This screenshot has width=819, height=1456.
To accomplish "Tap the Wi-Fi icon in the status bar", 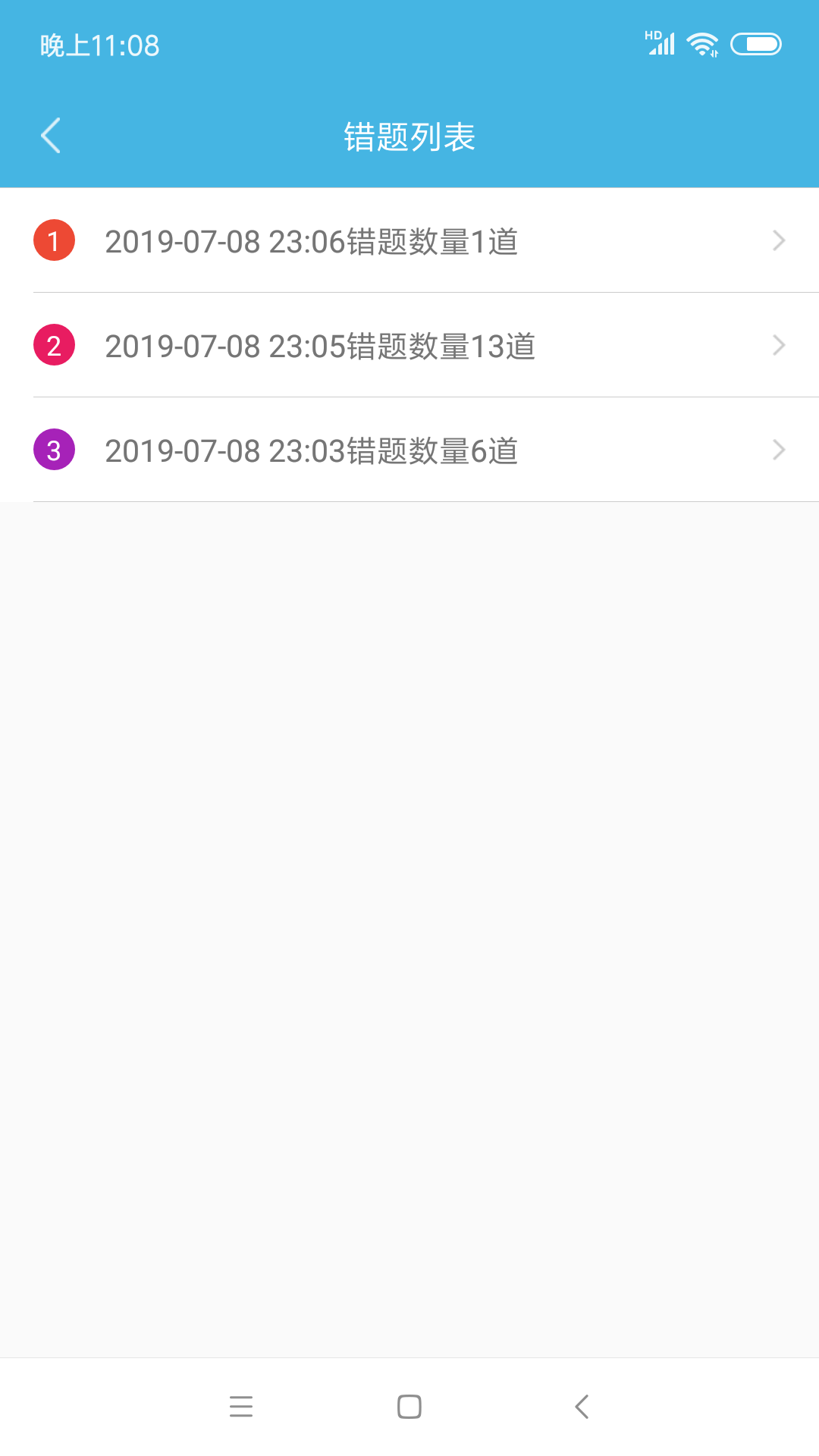I will pos(702,43).
